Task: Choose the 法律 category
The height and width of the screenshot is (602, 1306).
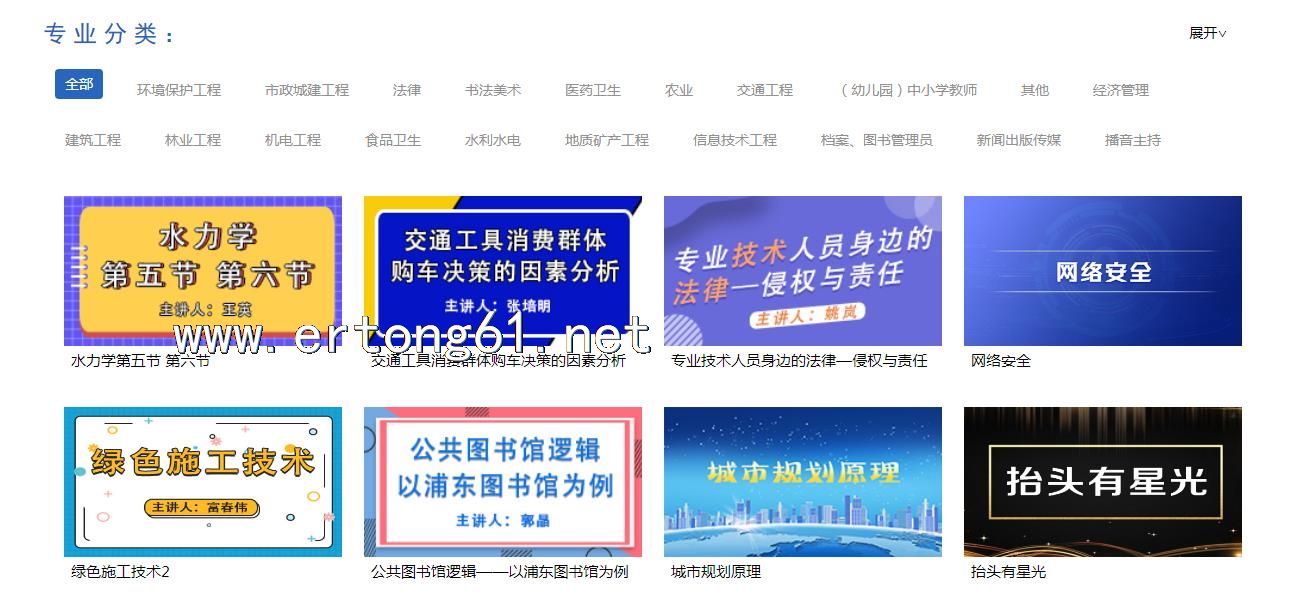Action: [407, 90]
